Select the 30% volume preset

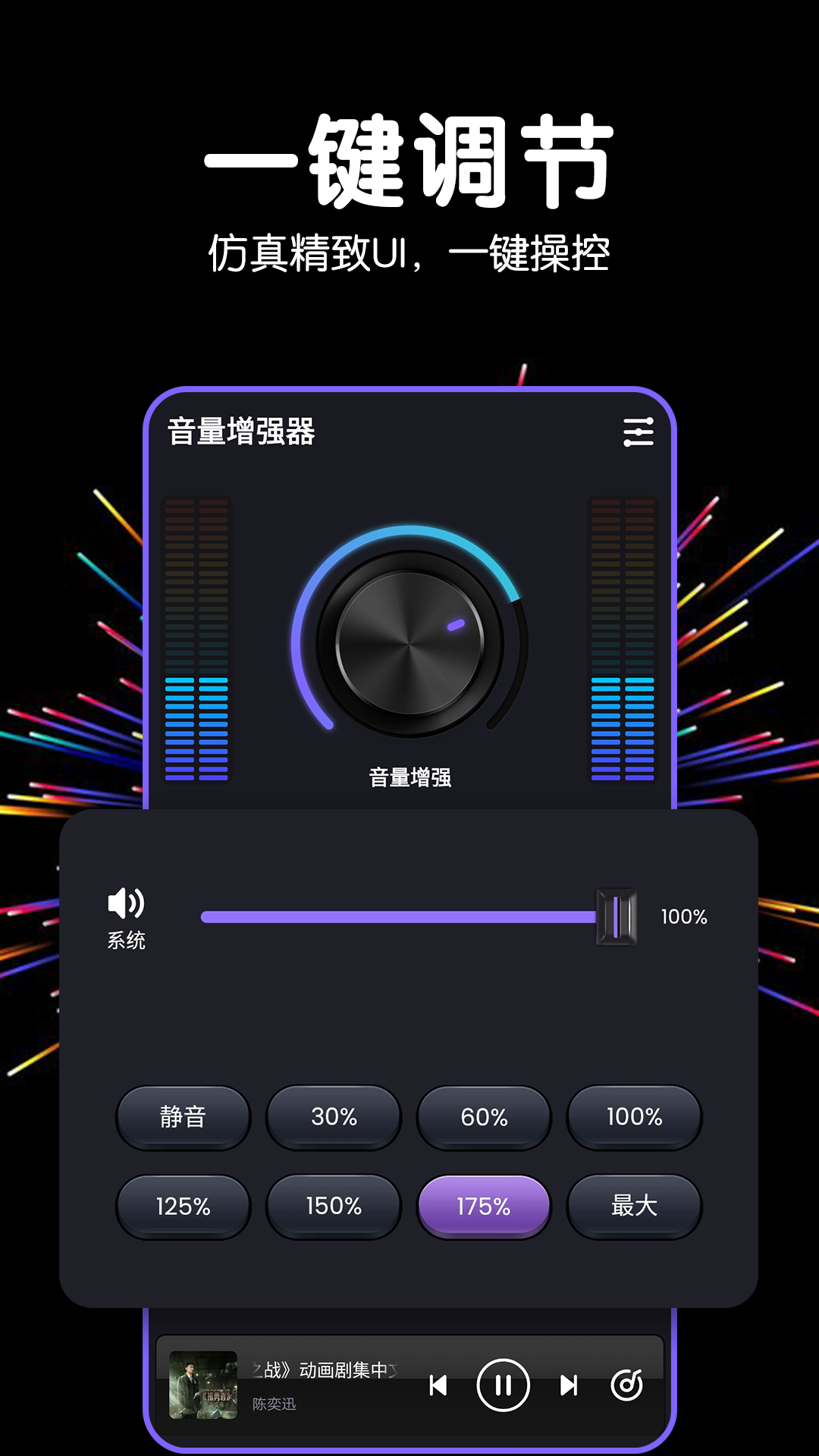tap(332, 1116)
